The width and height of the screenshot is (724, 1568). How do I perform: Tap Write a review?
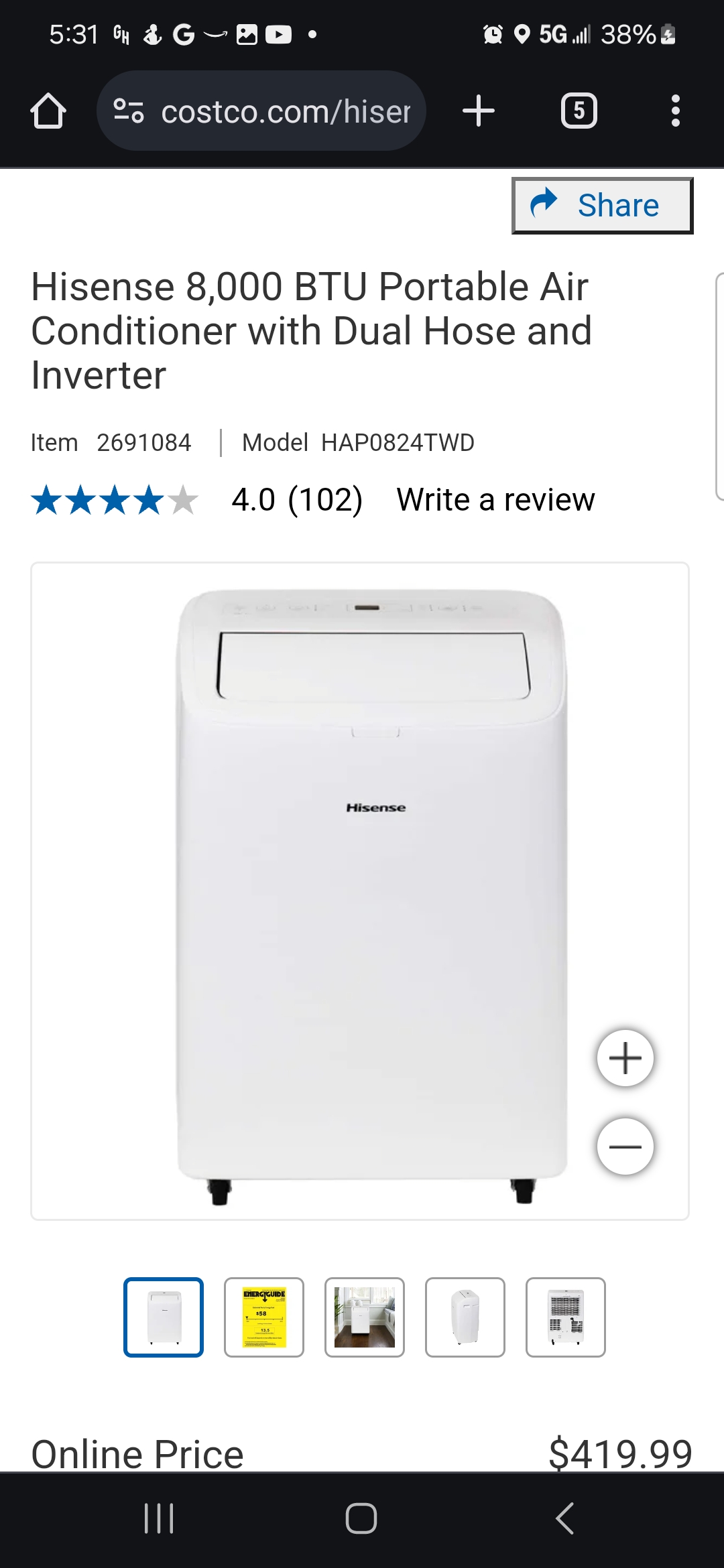495,500
